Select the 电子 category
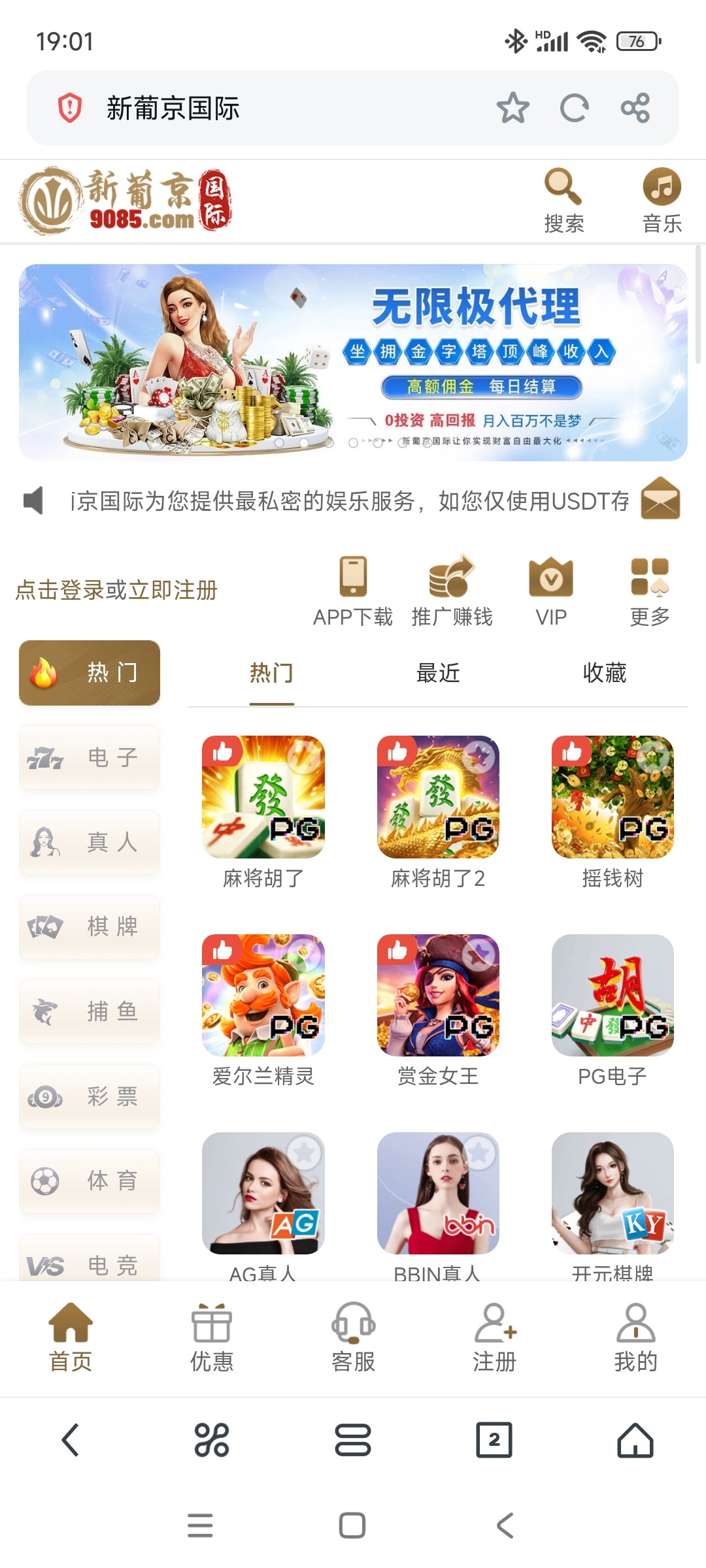Image resolution: width=706 pixels, height=1568 pixels. 90,758
